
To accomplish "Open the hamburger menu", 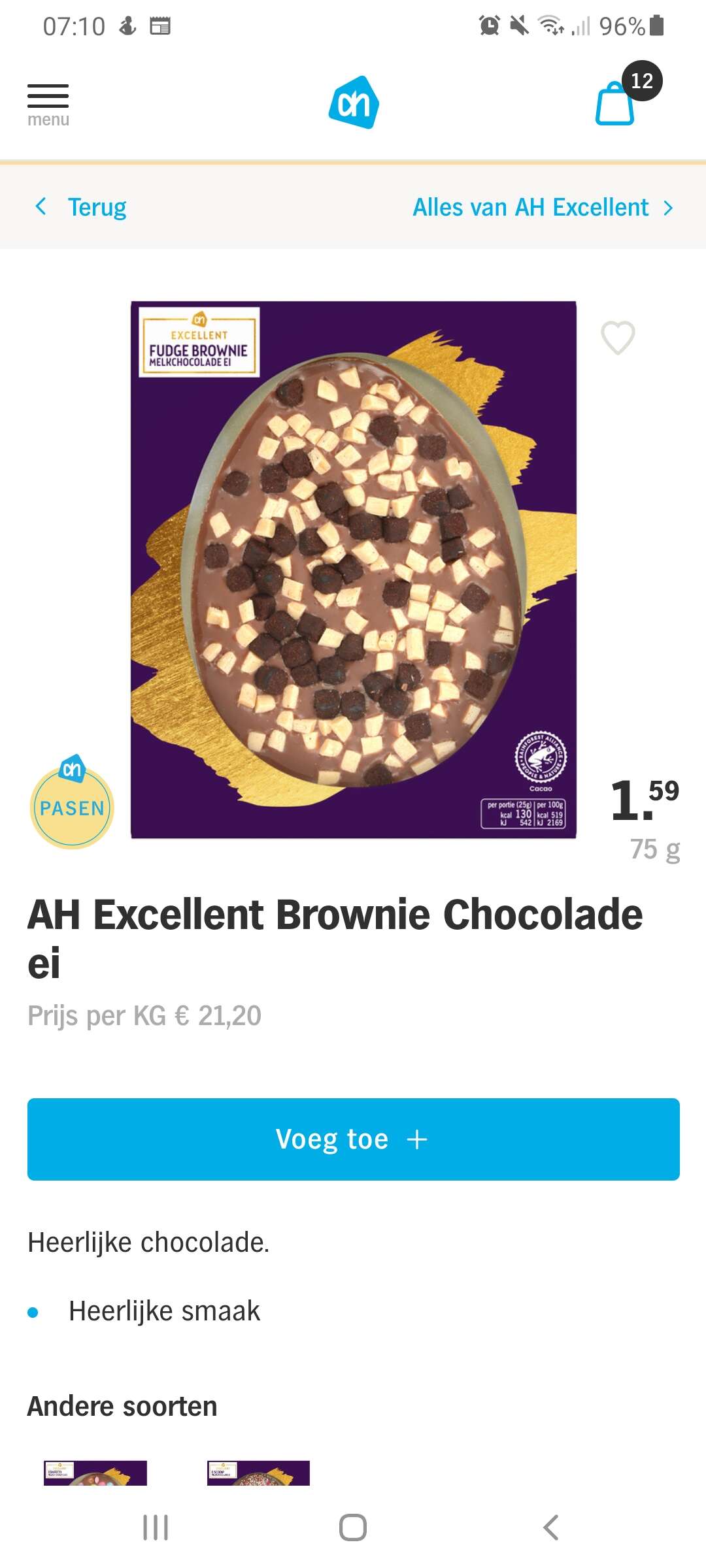I will pos(48,105).
